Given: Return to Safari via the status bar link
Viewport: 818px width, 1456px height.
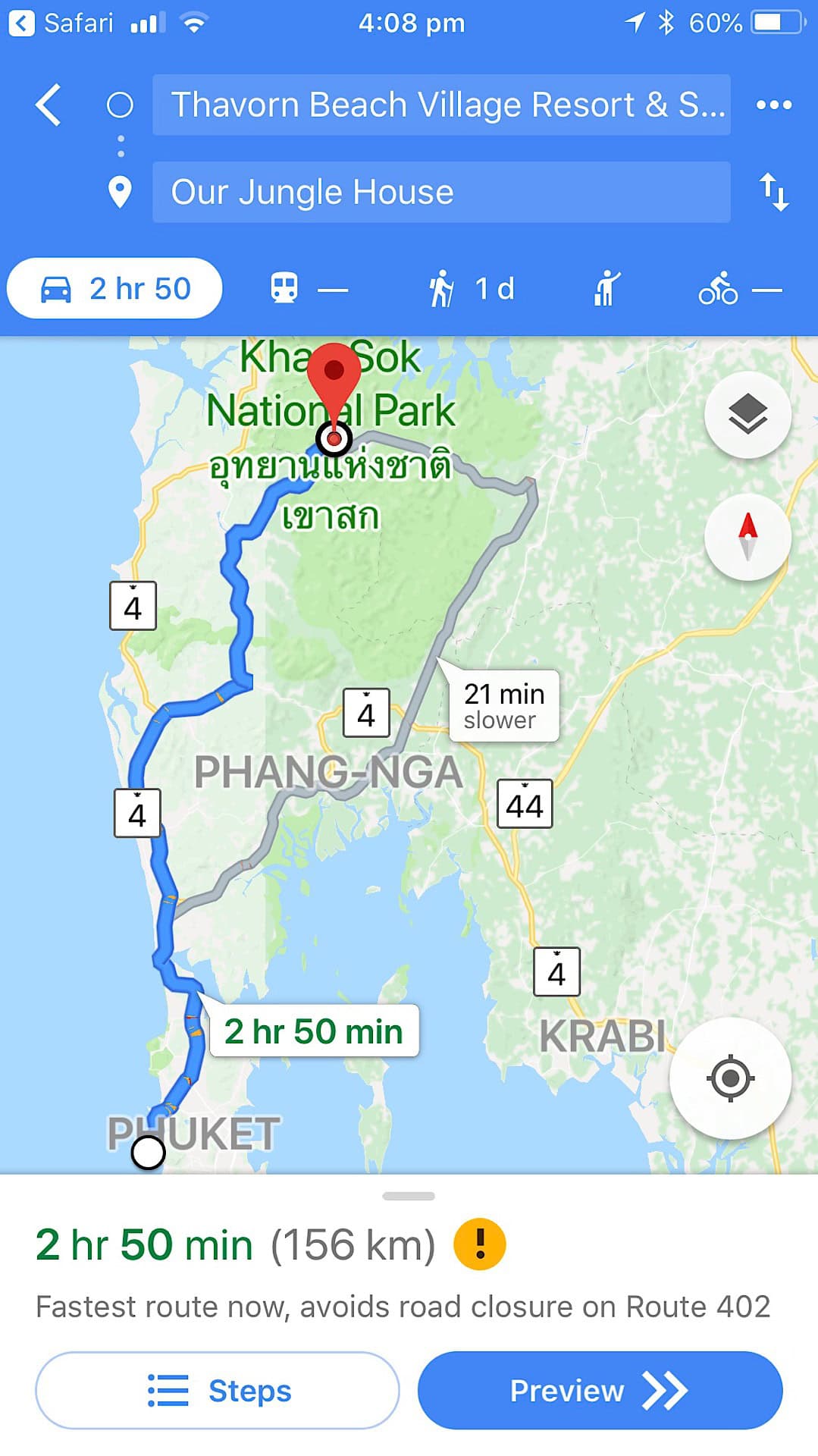Looking at the screenshot, I should [62, 23].
